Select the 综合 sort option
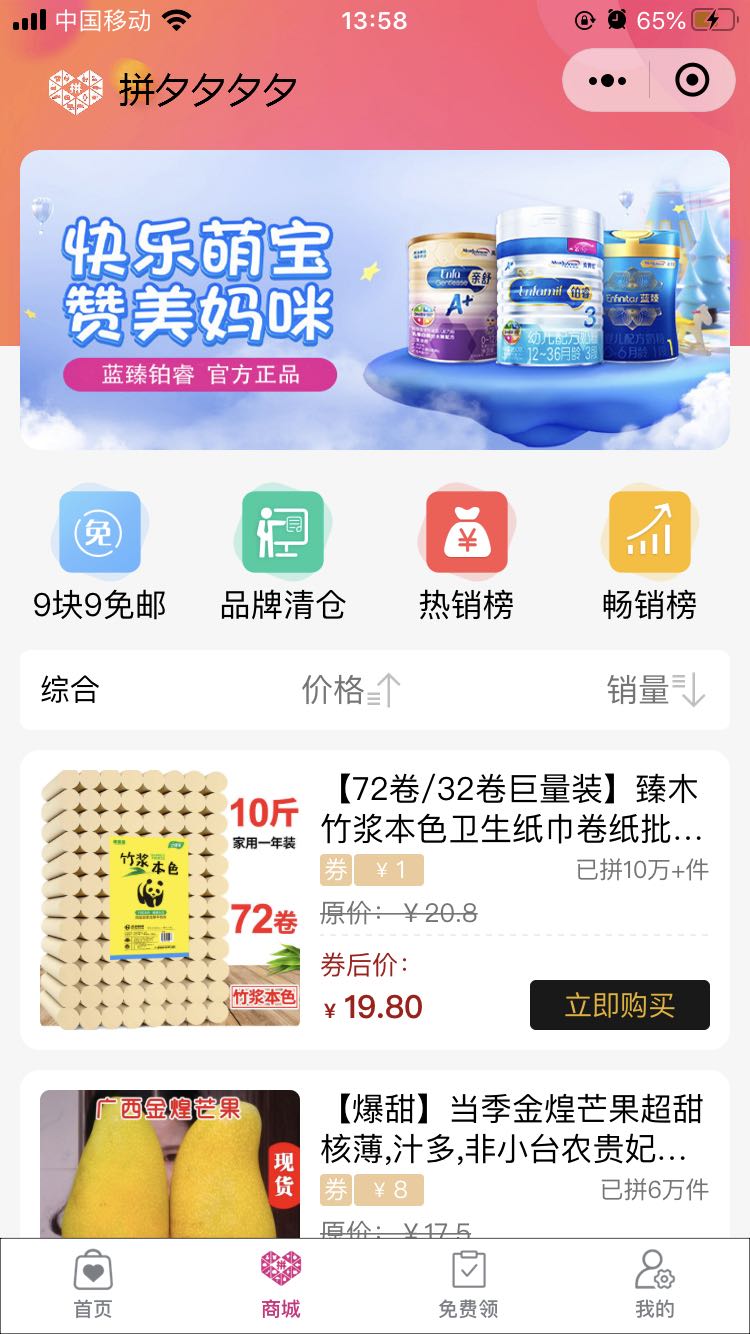This screenshot has height=1334, width=750. coord(70,689)
